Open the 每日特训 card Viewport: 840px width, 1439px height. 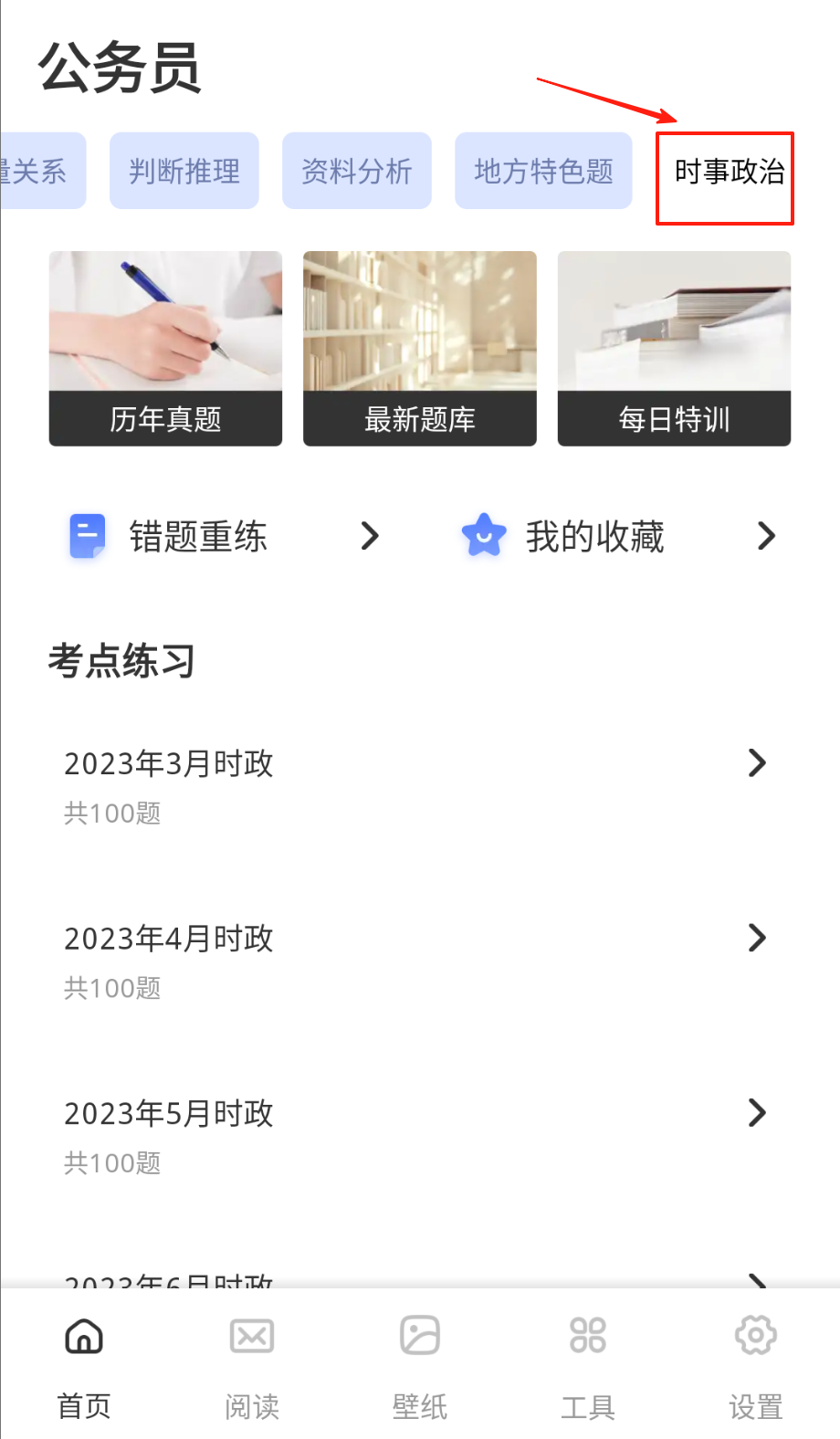point(674,349)
